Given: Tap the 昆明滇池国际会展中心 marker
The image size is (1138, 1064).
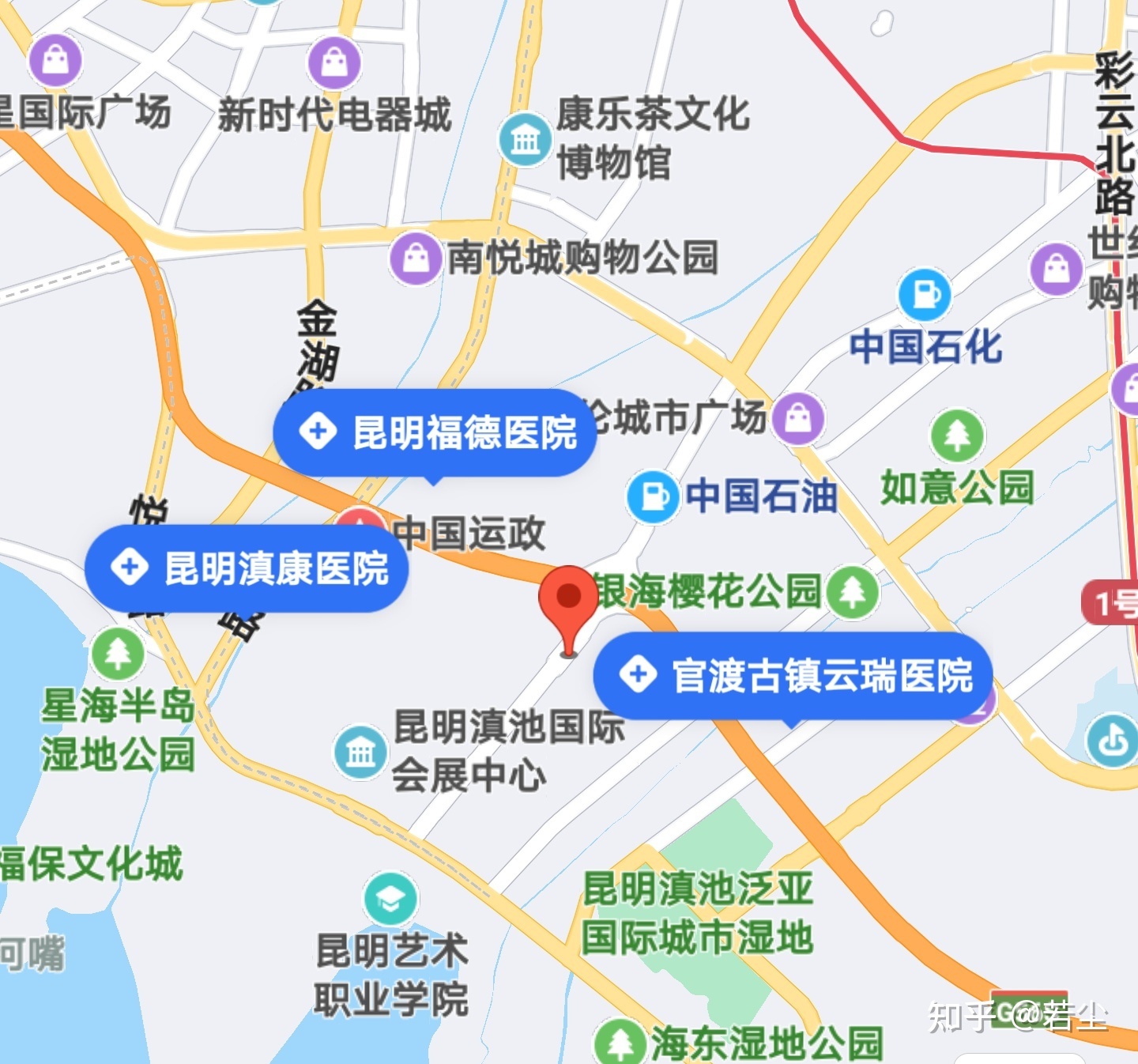Looking at the screenshot, I should [360, 752].
